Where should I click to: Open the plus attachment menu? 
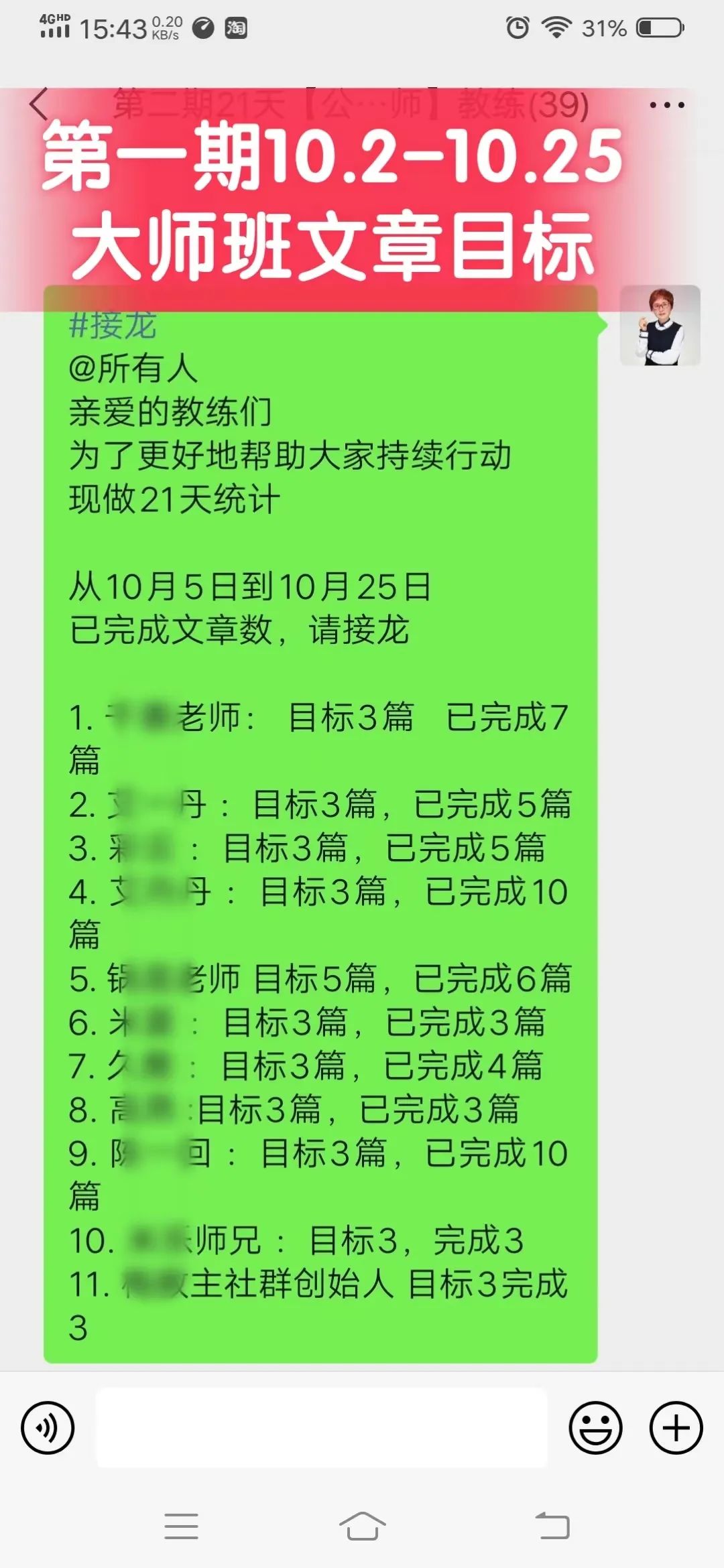tap(676, 1428)
